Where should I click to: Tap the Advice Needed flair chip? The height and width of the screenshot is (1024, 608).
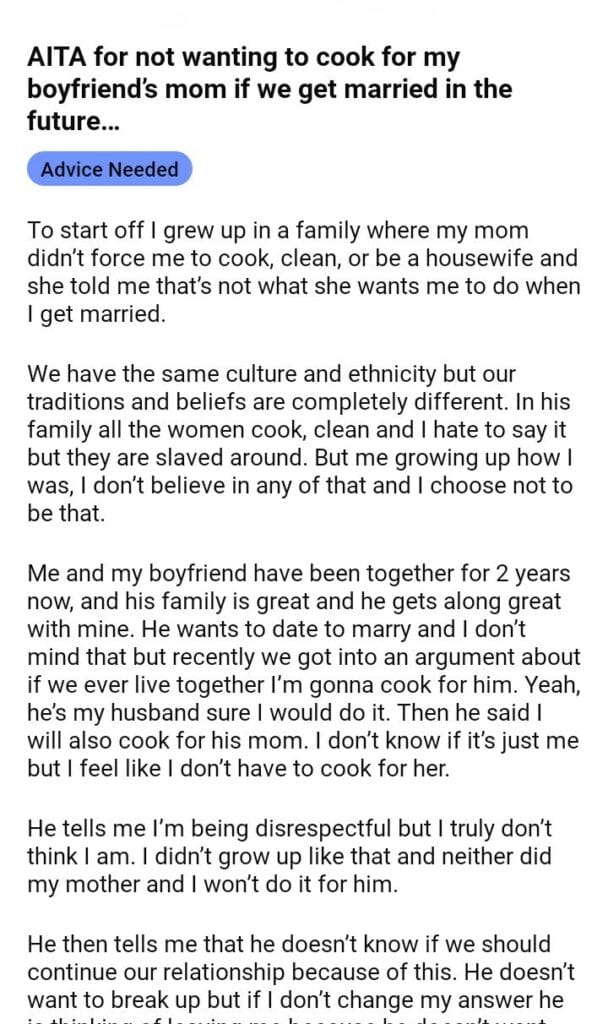[110, 169]
